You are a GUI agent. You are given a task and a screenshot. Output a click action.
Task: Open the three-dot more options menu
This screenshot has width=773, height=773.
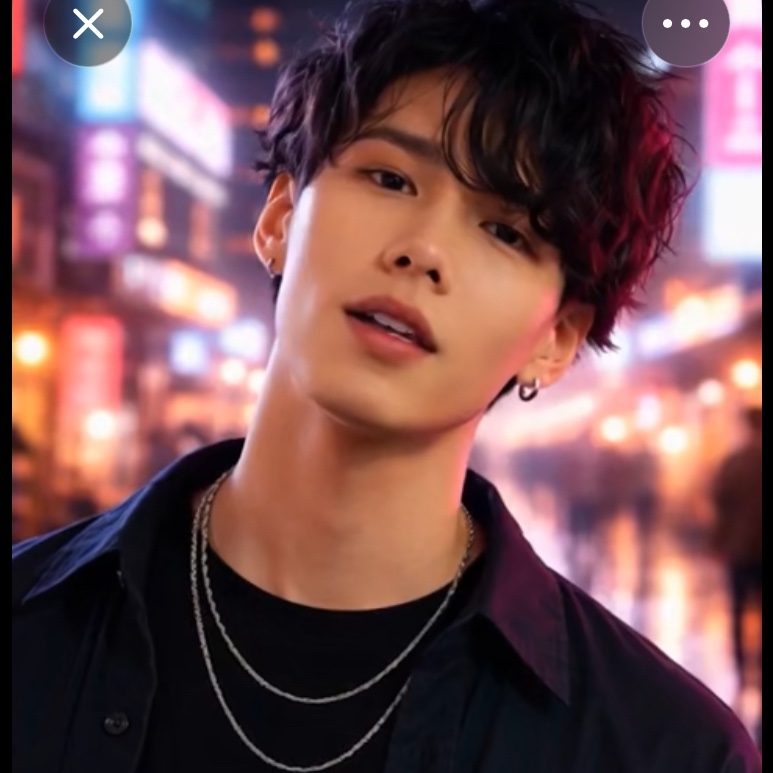685,24
